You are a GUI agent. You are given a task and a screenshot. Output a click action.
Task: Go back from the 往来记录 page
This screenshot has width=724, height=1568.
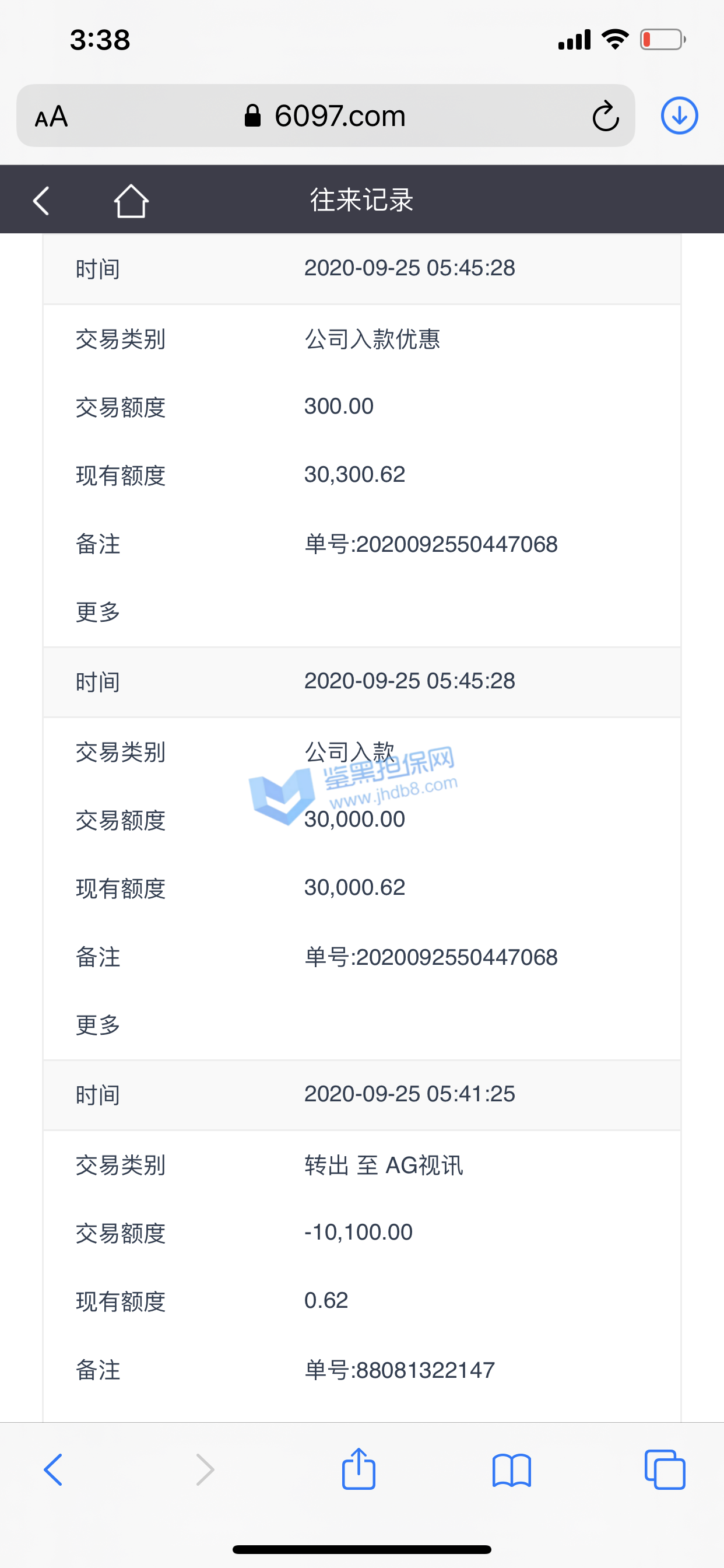click(41, 200)
